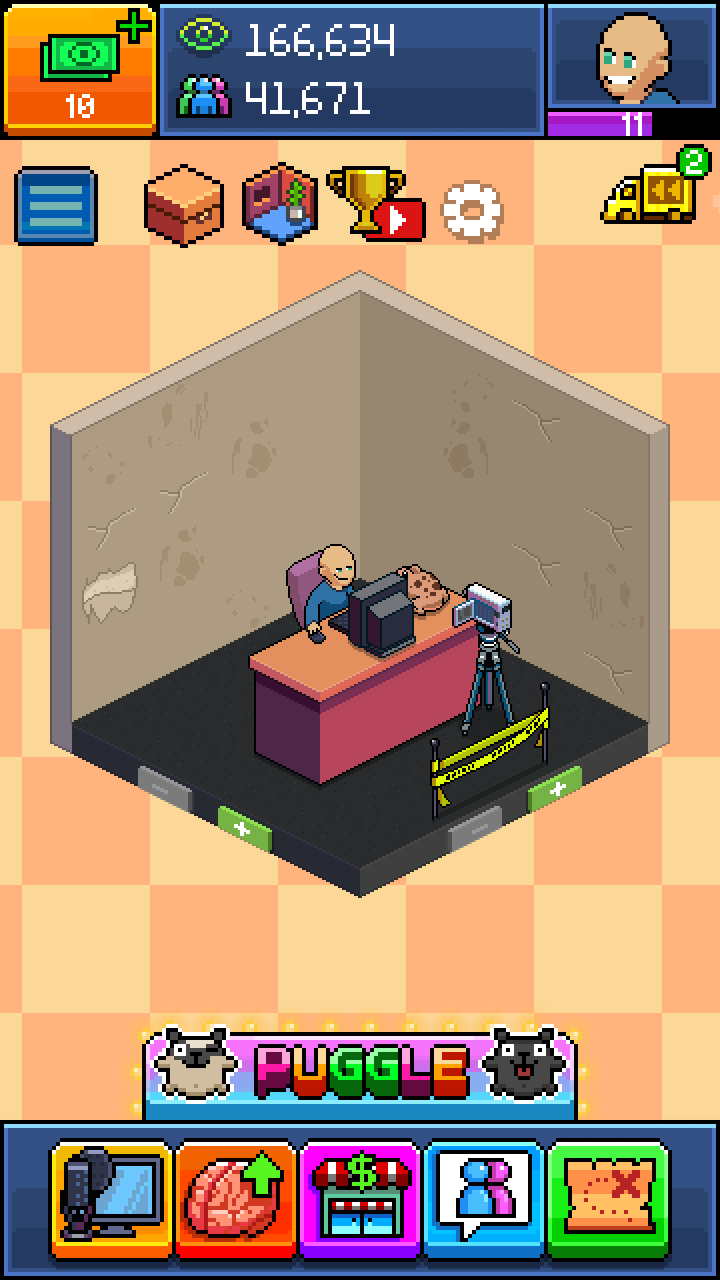Viewport: 720px width, 1280px height.
Task: Open the room decoration icon
Action: [x=281, y=202]
